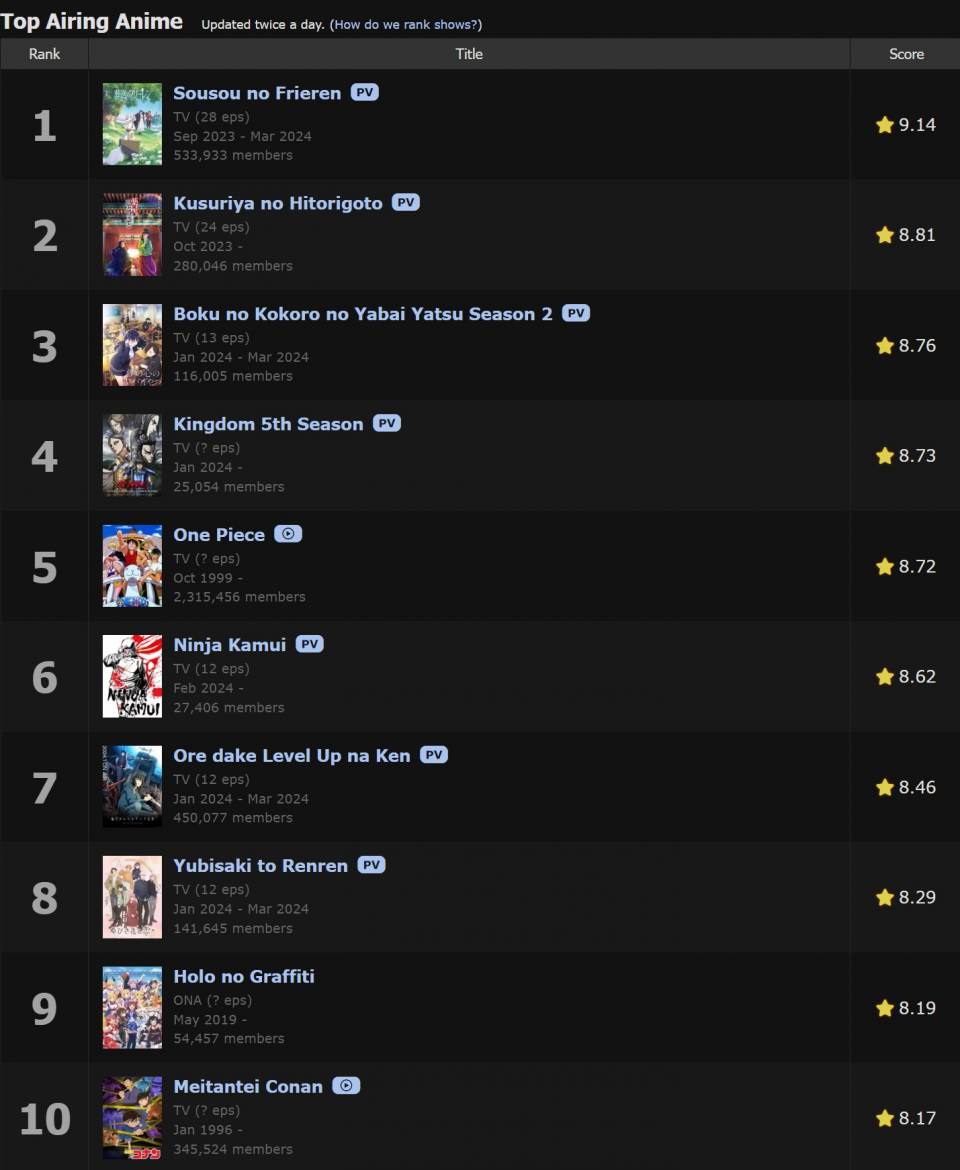Watch the PV for Kusuriya no Hitorigoto
Screen dimensions: 960x1170
[x=405, y=202]
